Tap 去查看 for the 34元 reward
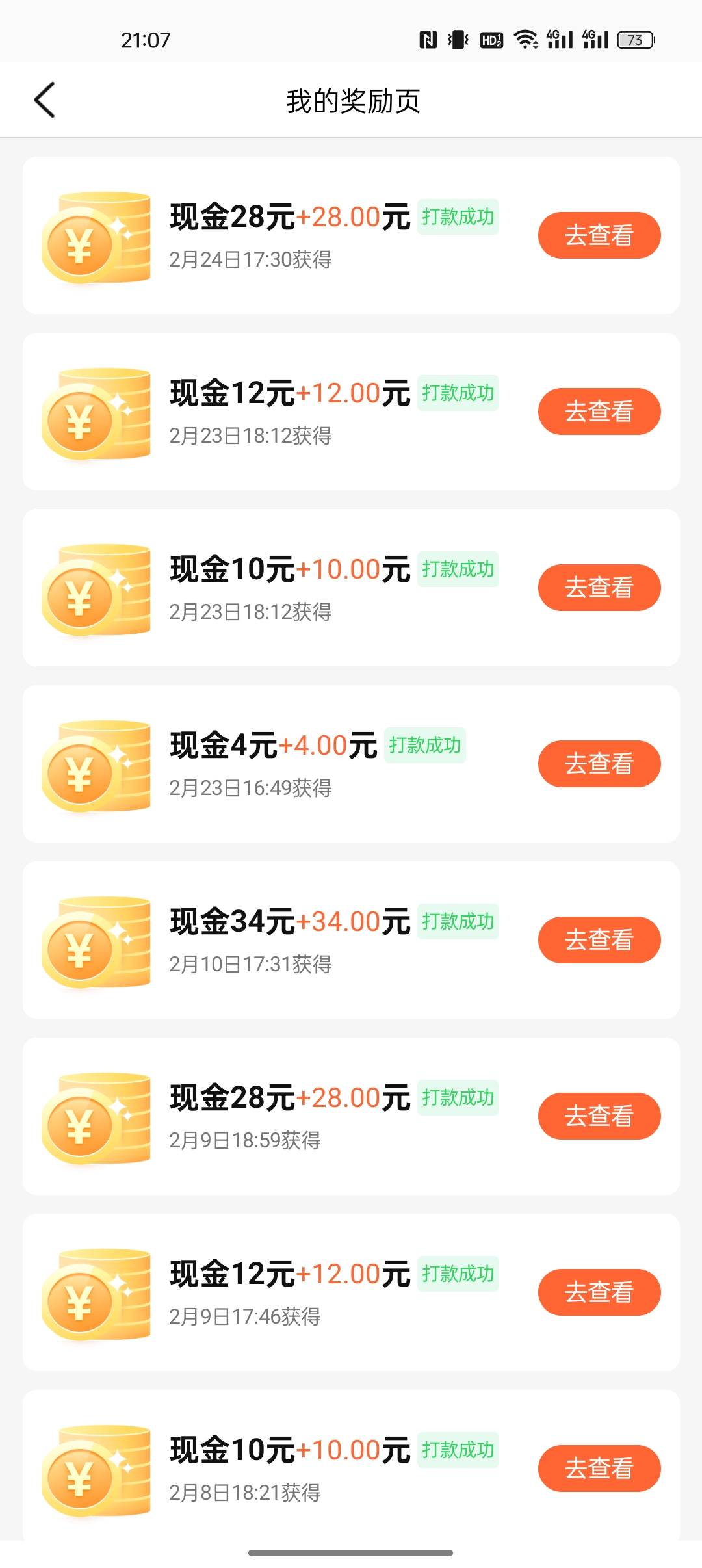This screenshot has height=1568, width=702. tap(599, 940)
